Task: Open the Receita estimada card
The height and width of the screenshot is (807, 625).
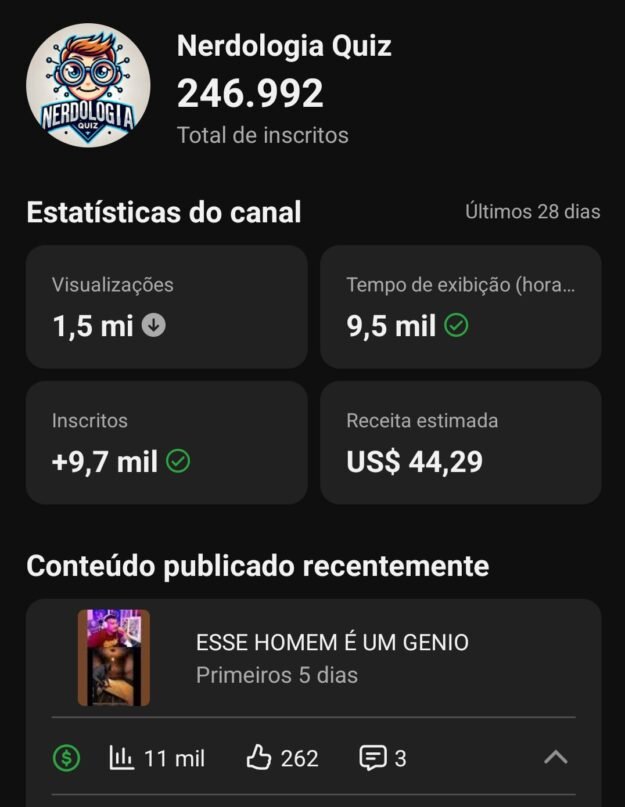Action: pyautogui.click(x=460, y=442)
